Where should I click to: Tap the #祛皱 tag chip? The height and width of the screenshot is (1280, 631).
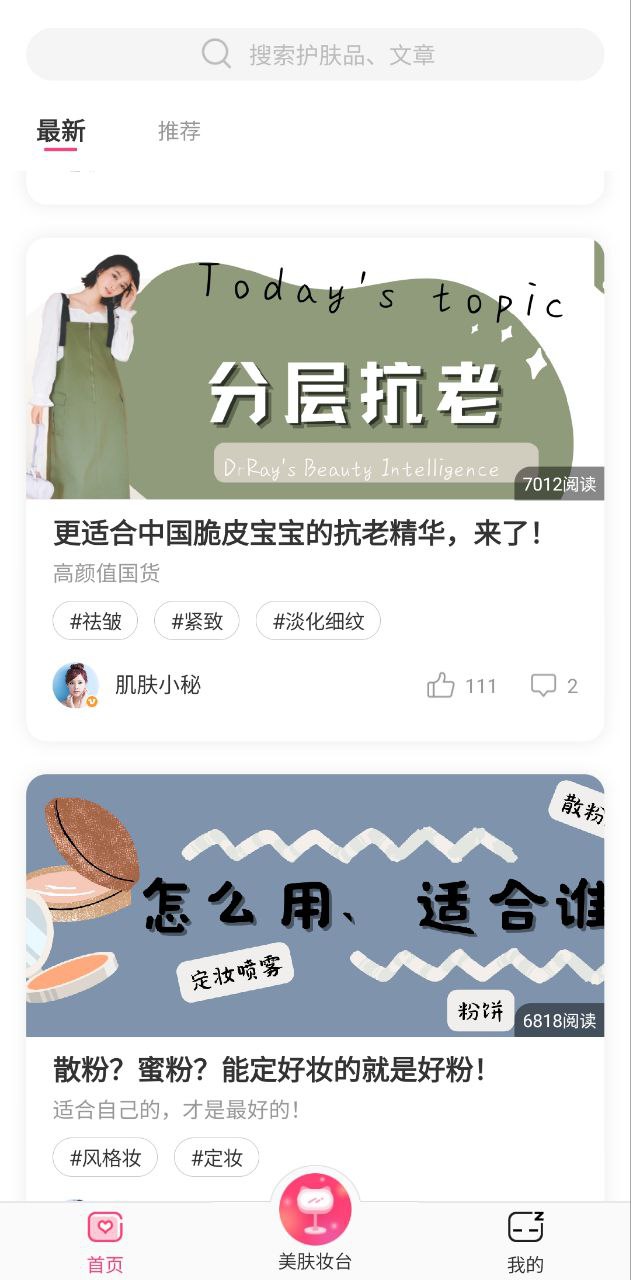(95, 621)
